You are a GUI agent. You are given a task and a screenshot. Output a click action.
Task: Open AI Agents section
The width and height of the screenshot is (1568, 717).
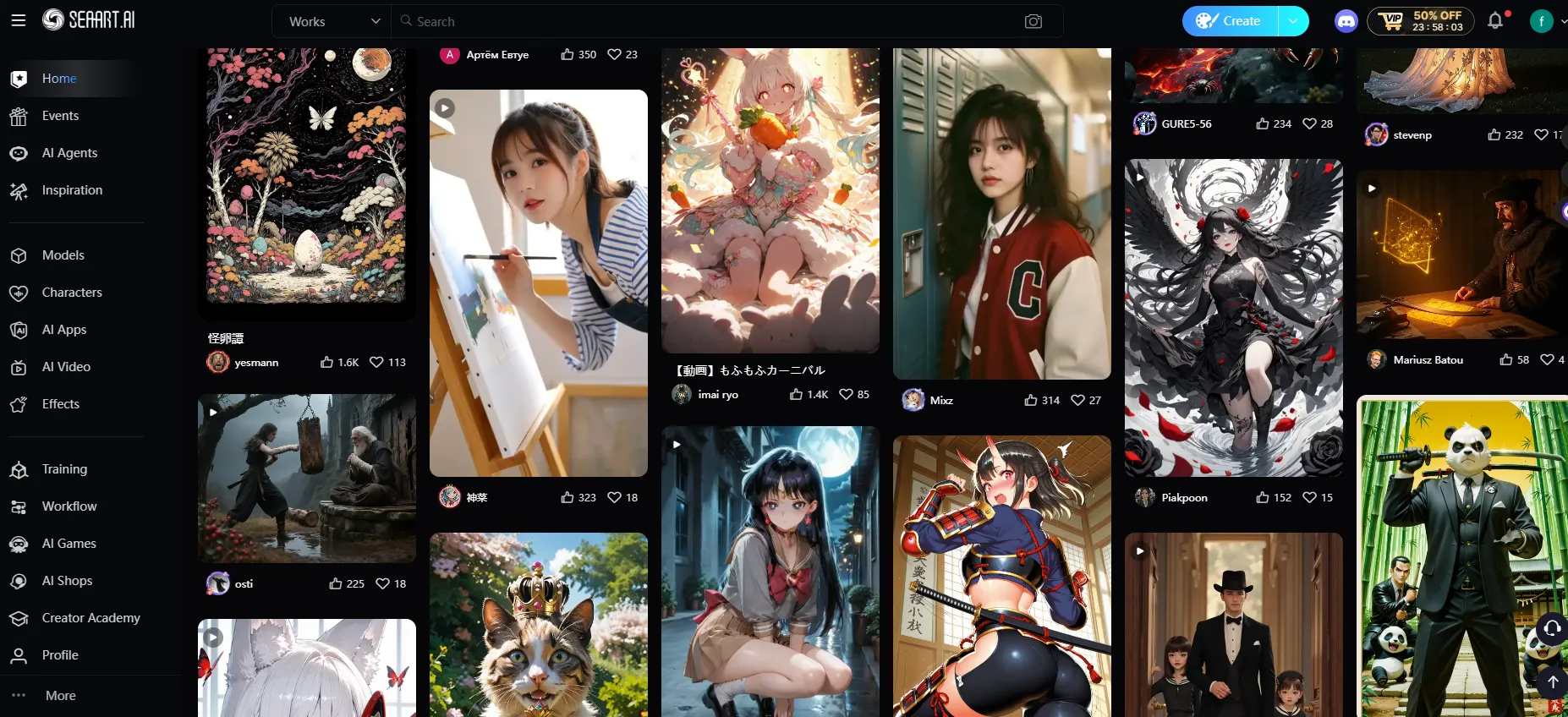(69, 153)
